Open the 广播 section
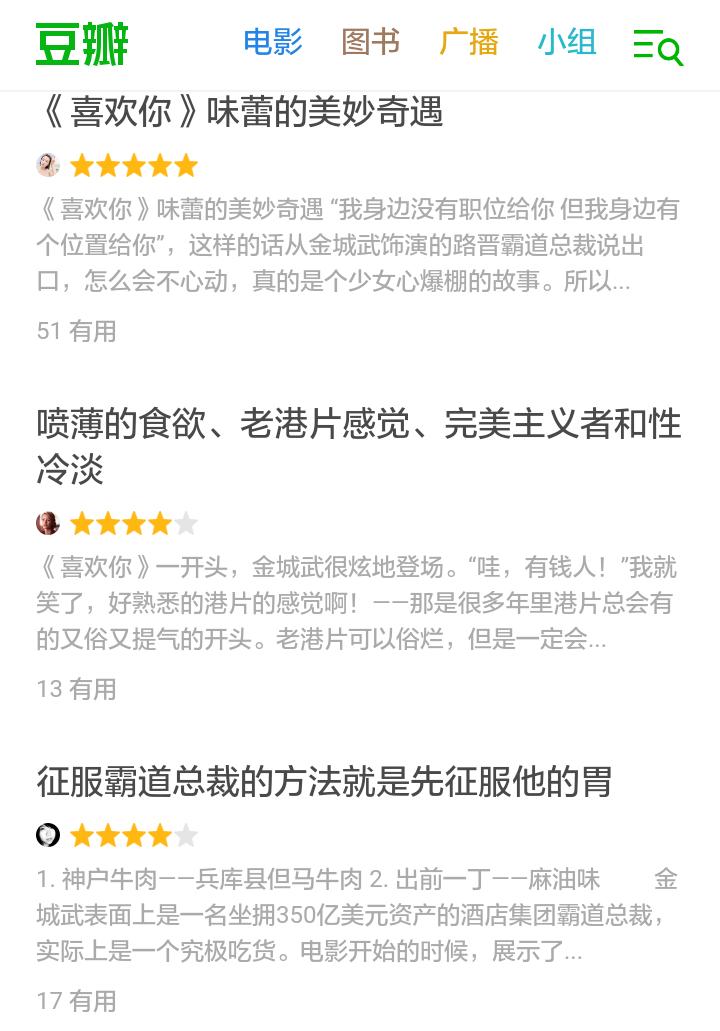720x1031 pixels. click(x=468, y=44)
